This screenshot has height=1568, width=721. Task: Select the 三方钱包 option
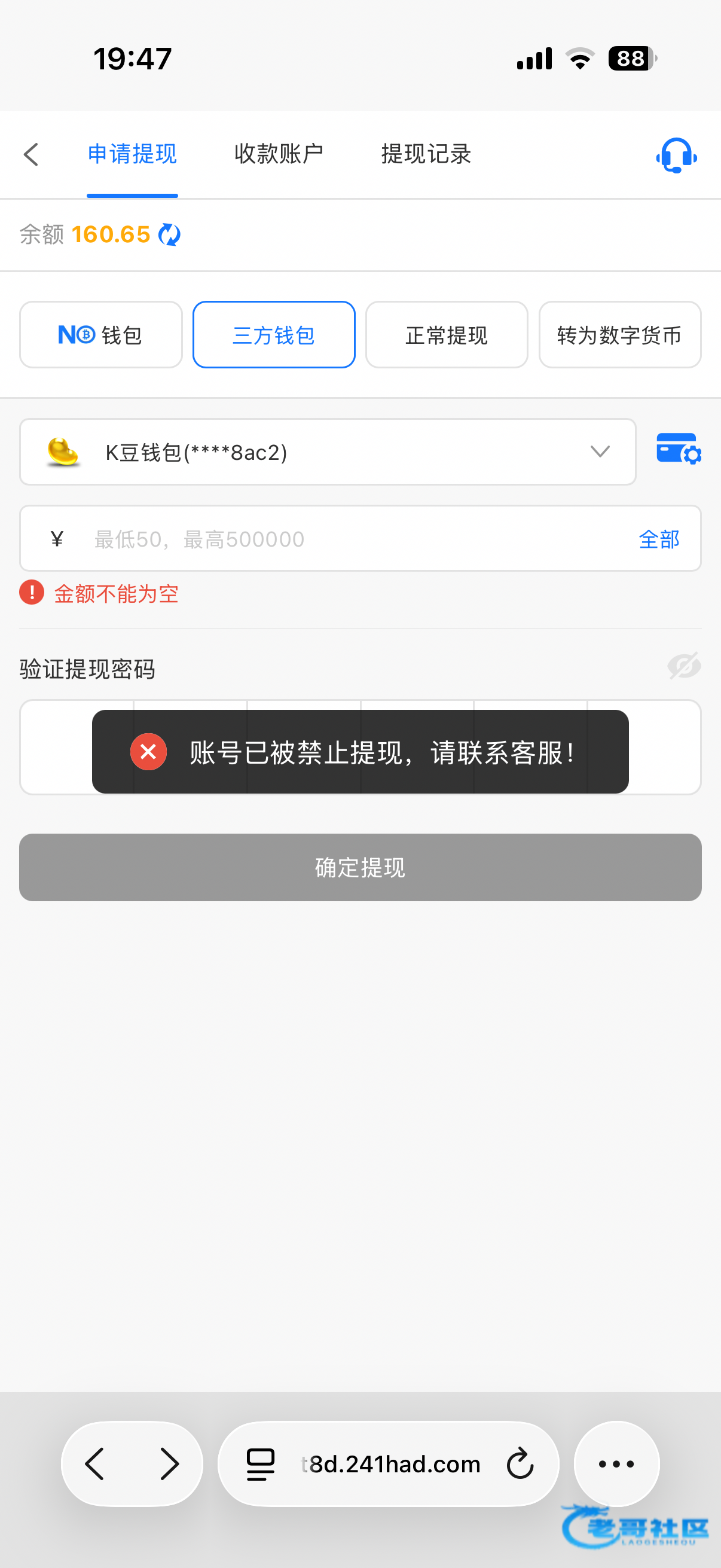[274, 335]
